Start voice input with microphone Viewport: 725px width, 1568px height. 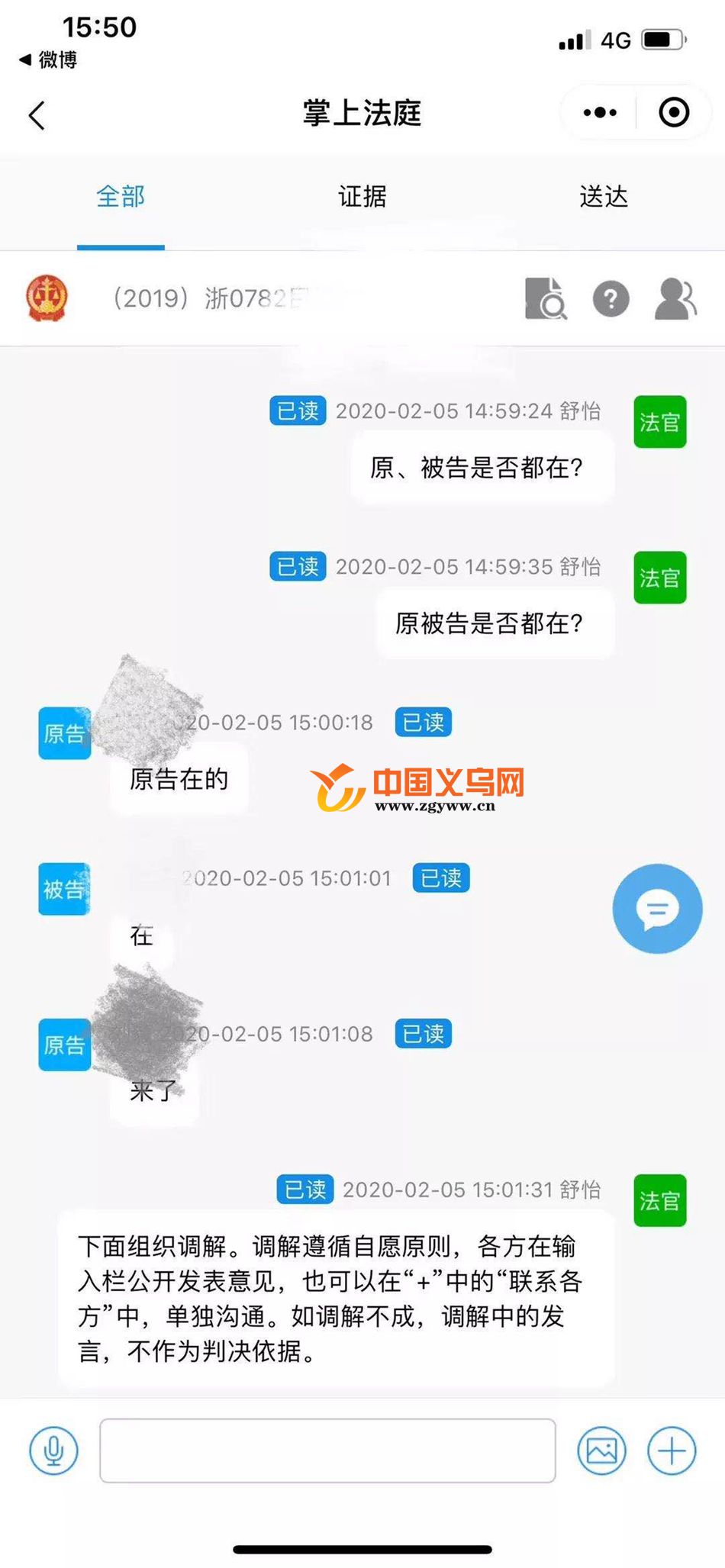coord(53,1450)
